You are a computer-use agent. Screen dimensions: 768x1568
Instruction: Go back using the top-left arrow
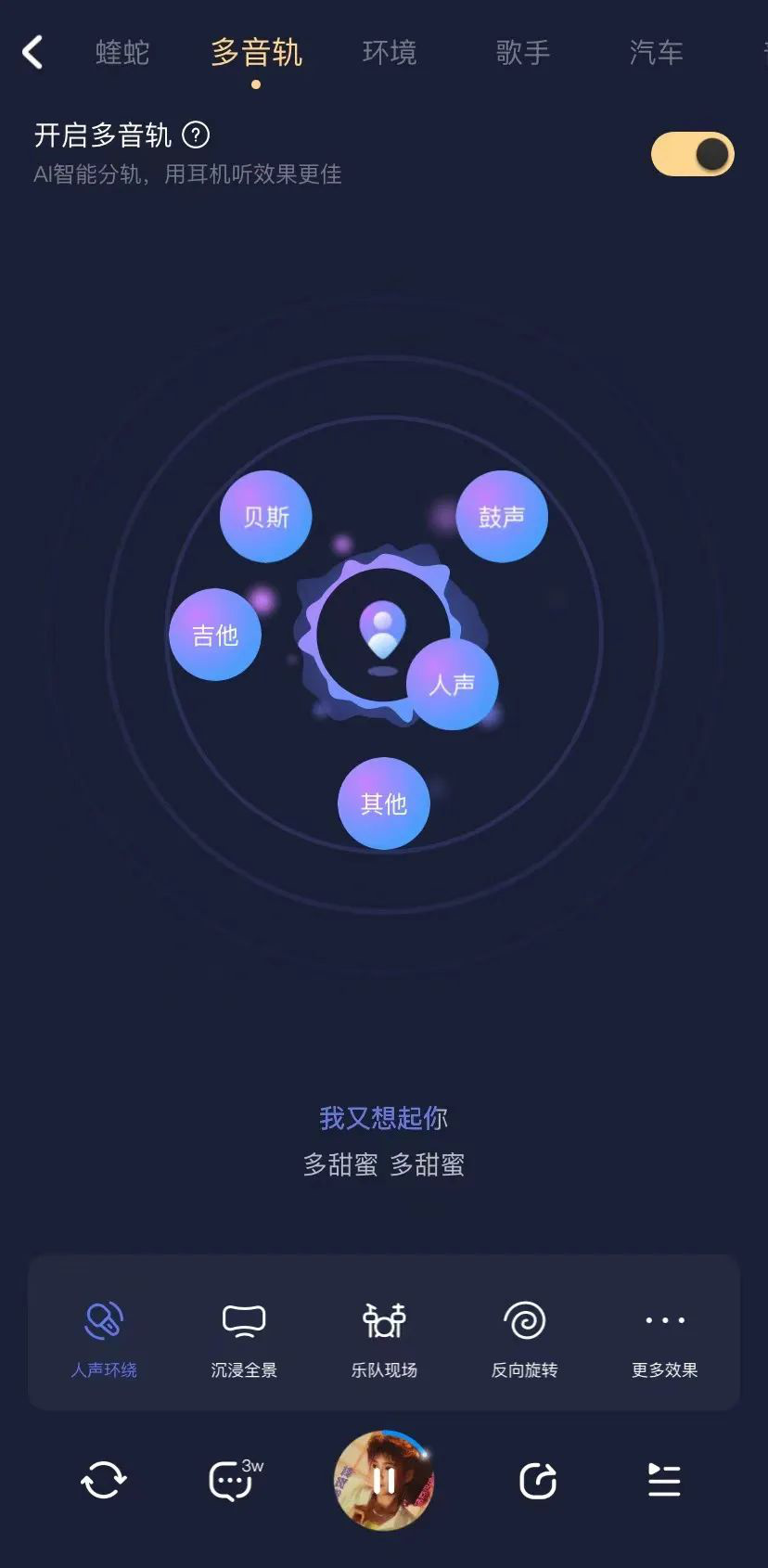pos(33,52)
